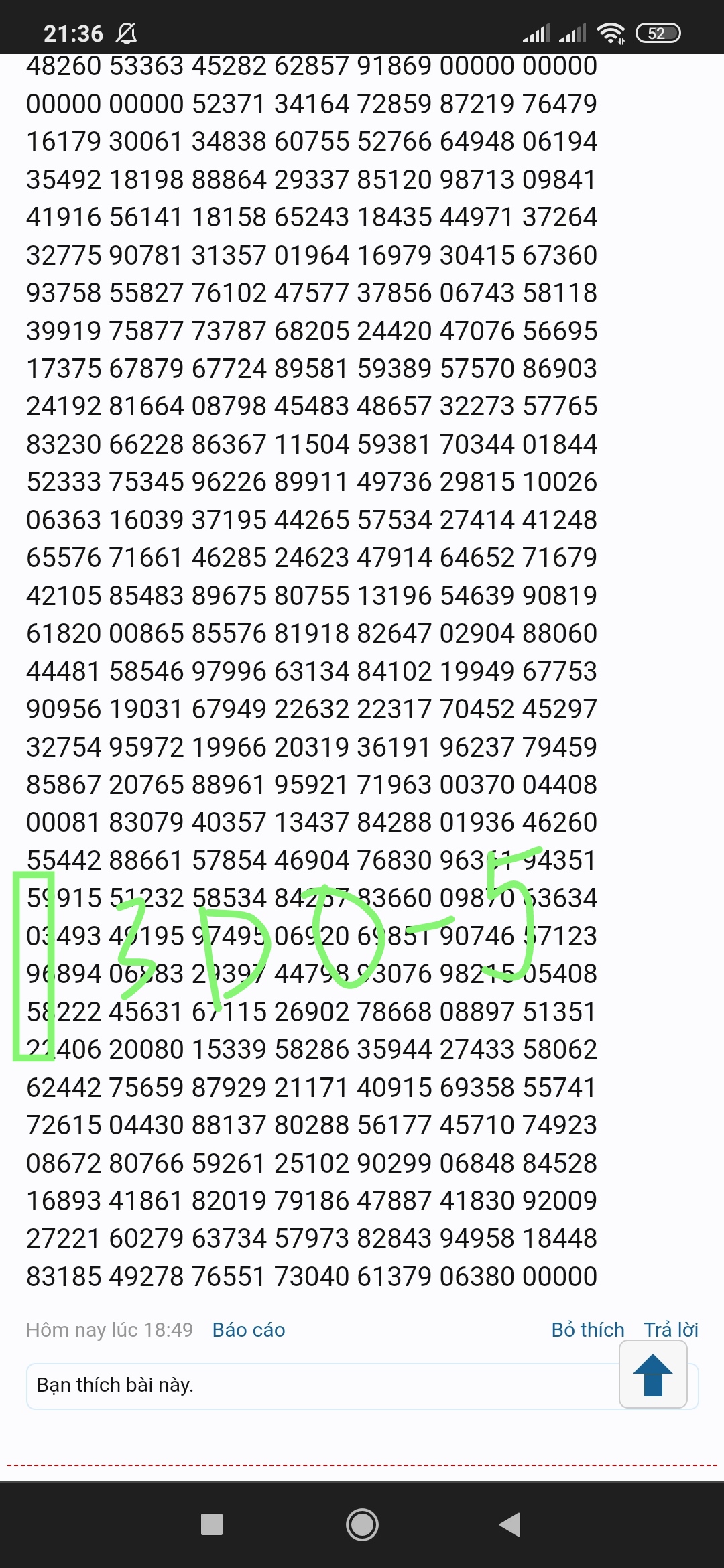Go back using the system back button
Image resolution: width=724 pixels, height=1568 pixels.
pyautogui.click(x=510, y=1524)
